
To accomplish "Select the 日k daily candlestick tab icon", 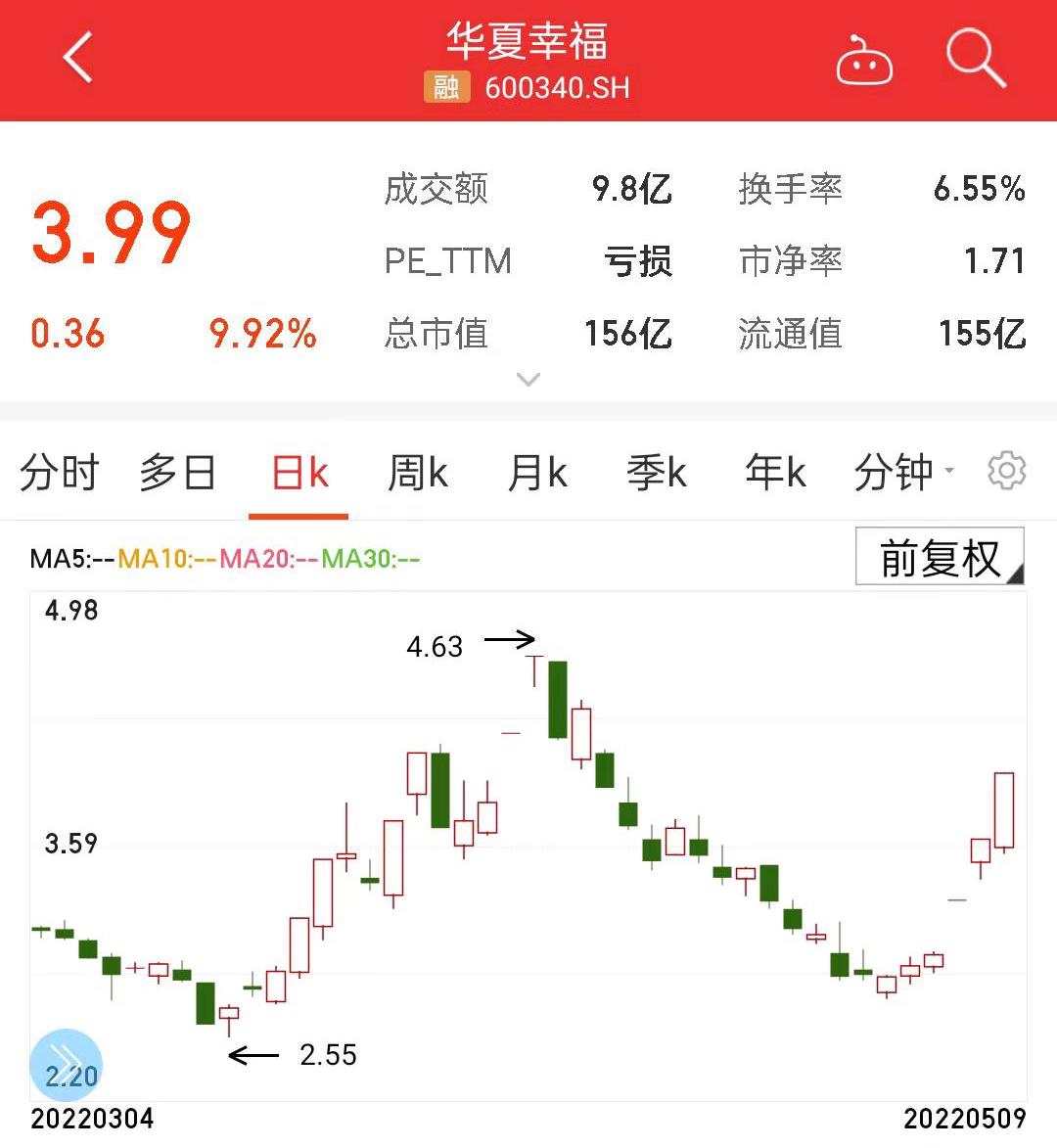I will [x=299, y=472].
